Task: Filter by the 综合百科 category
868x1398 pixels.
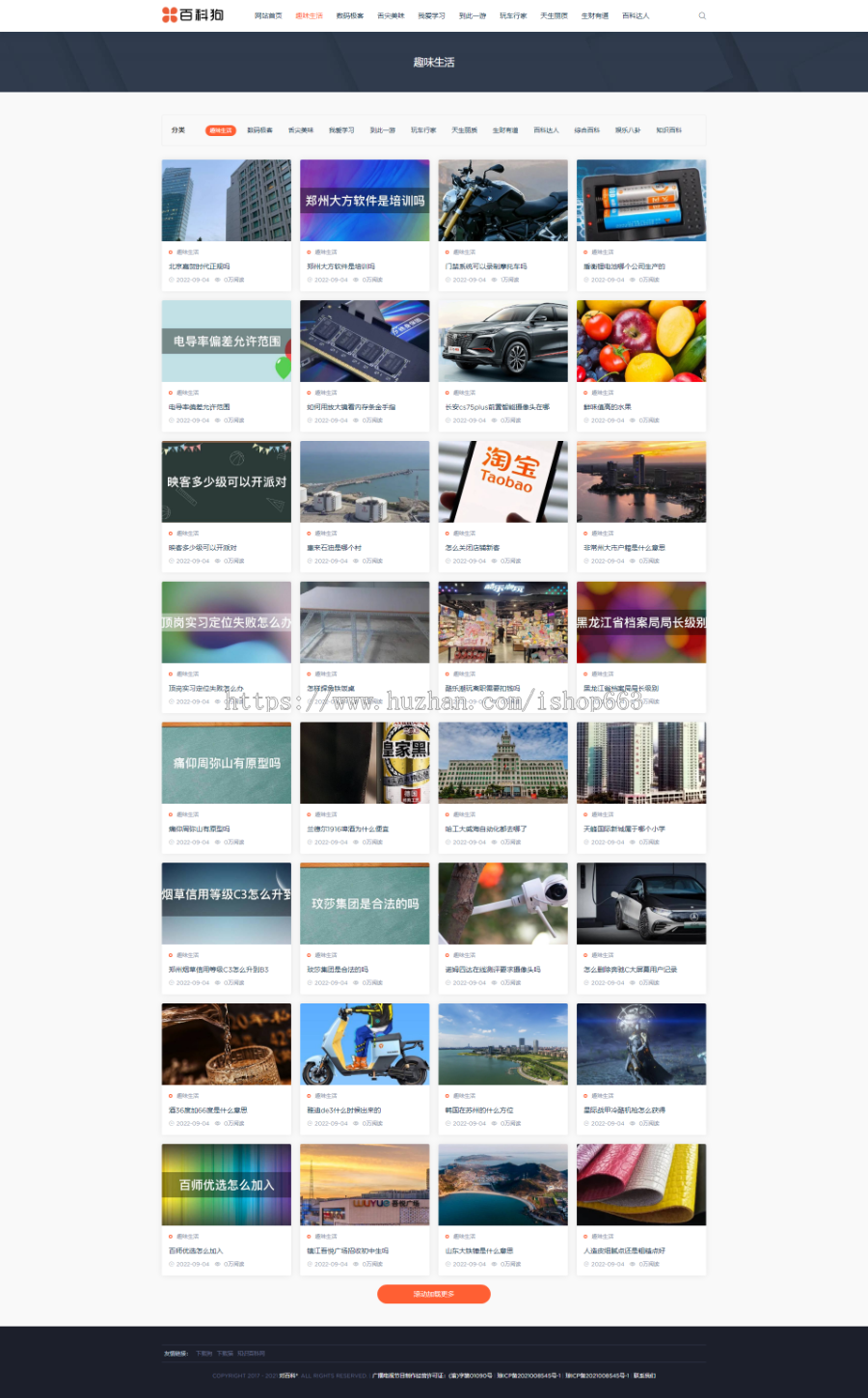Action: click(x=586, y=130)
